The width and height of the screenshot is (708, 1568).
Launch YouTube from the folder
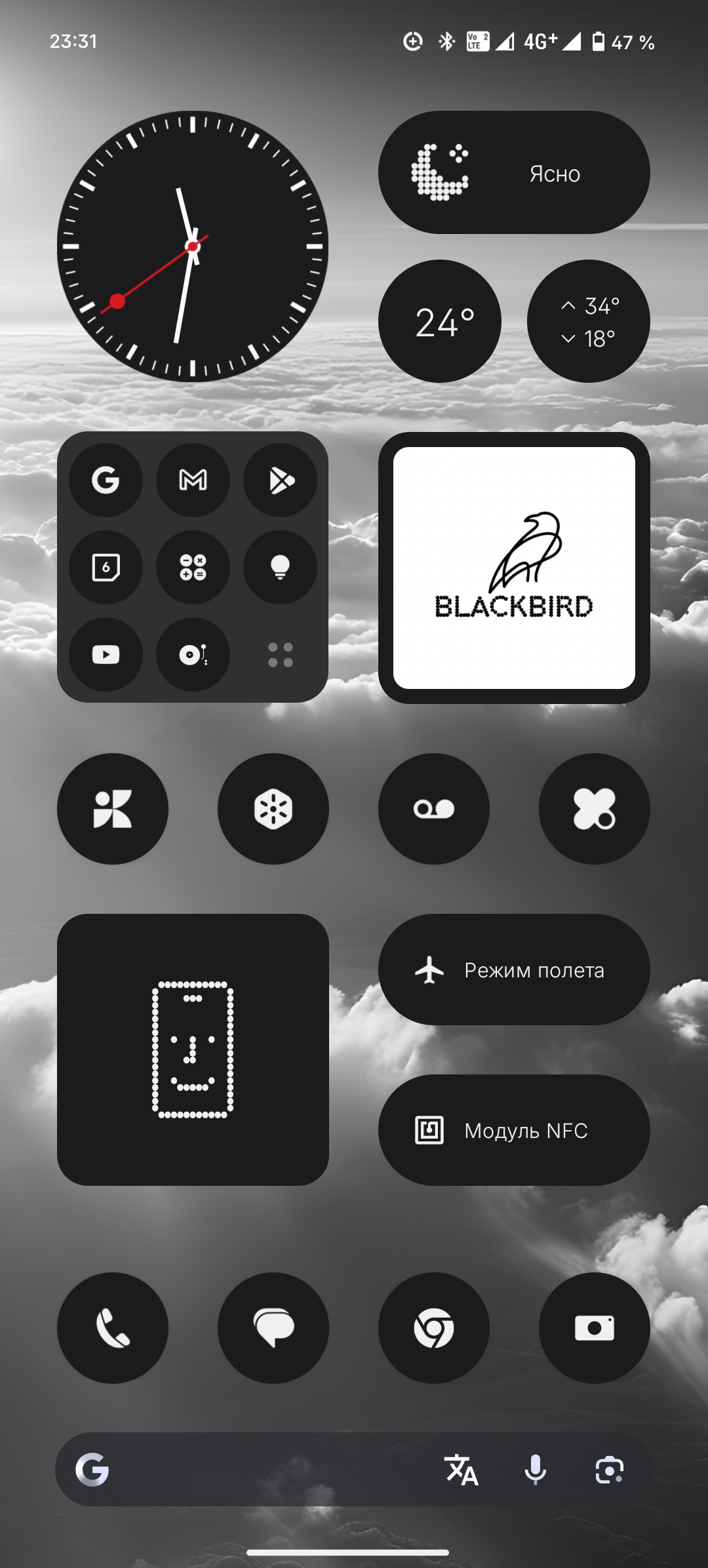point(106,654)
